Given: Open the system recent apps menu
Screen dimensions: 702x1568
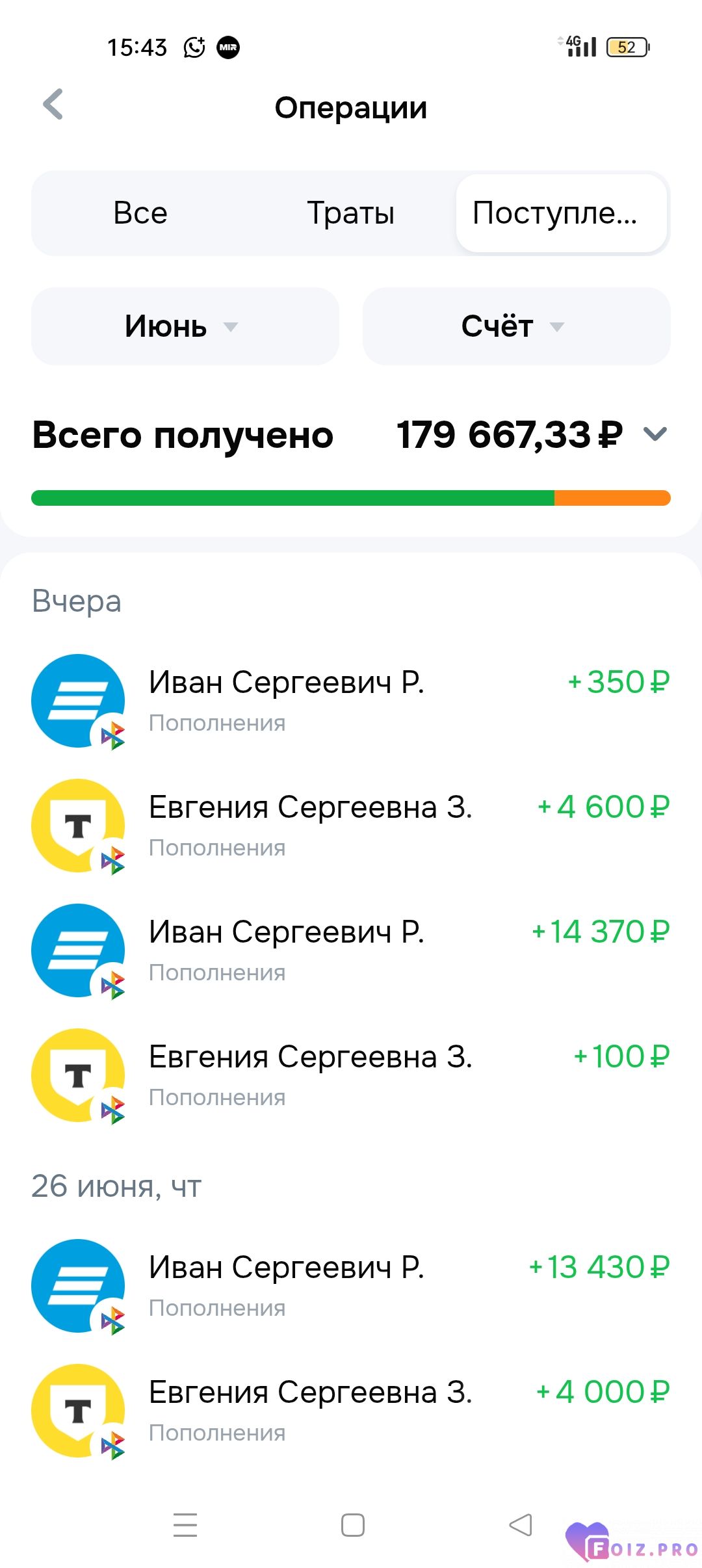Looking at the screenshot, I should (185, 1525).
